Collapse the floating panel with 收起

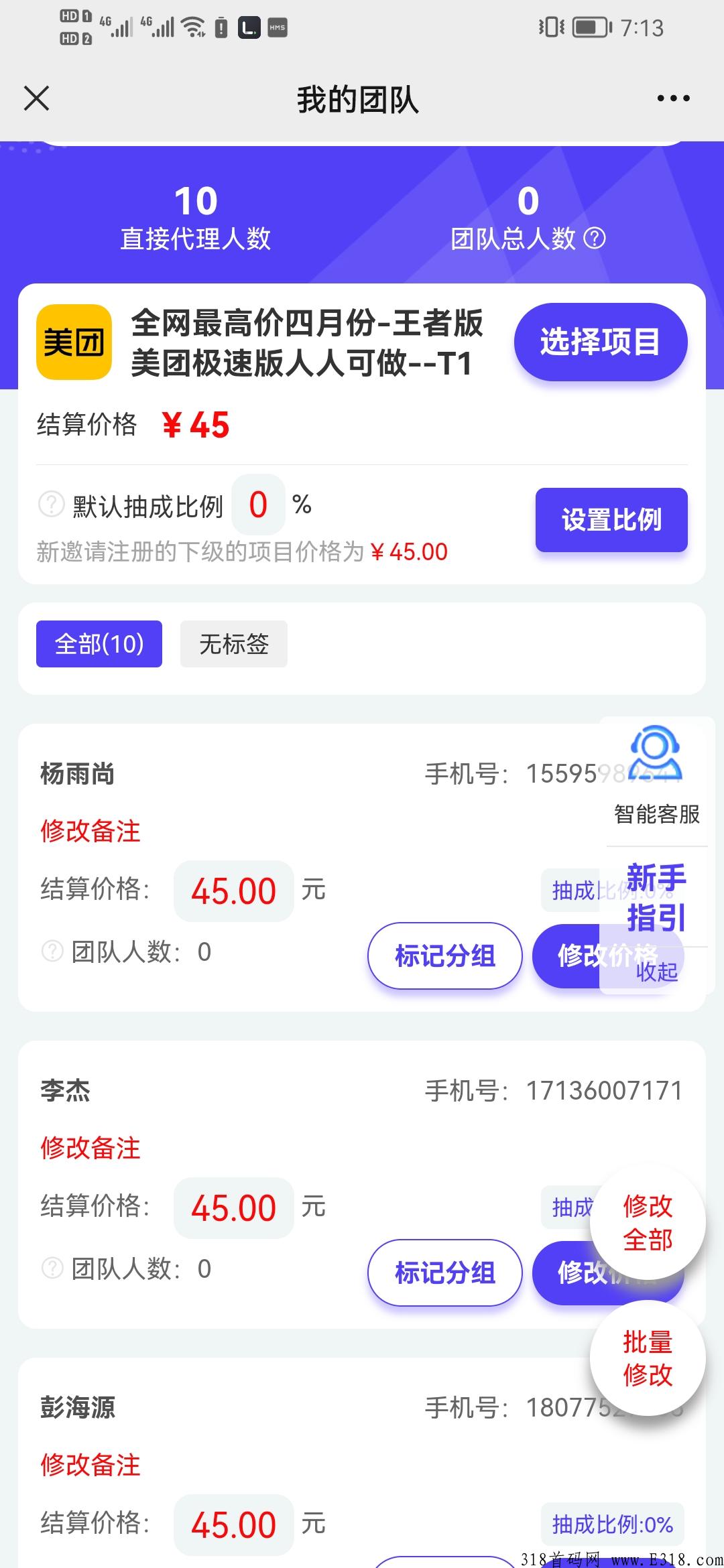coord(657,972)
